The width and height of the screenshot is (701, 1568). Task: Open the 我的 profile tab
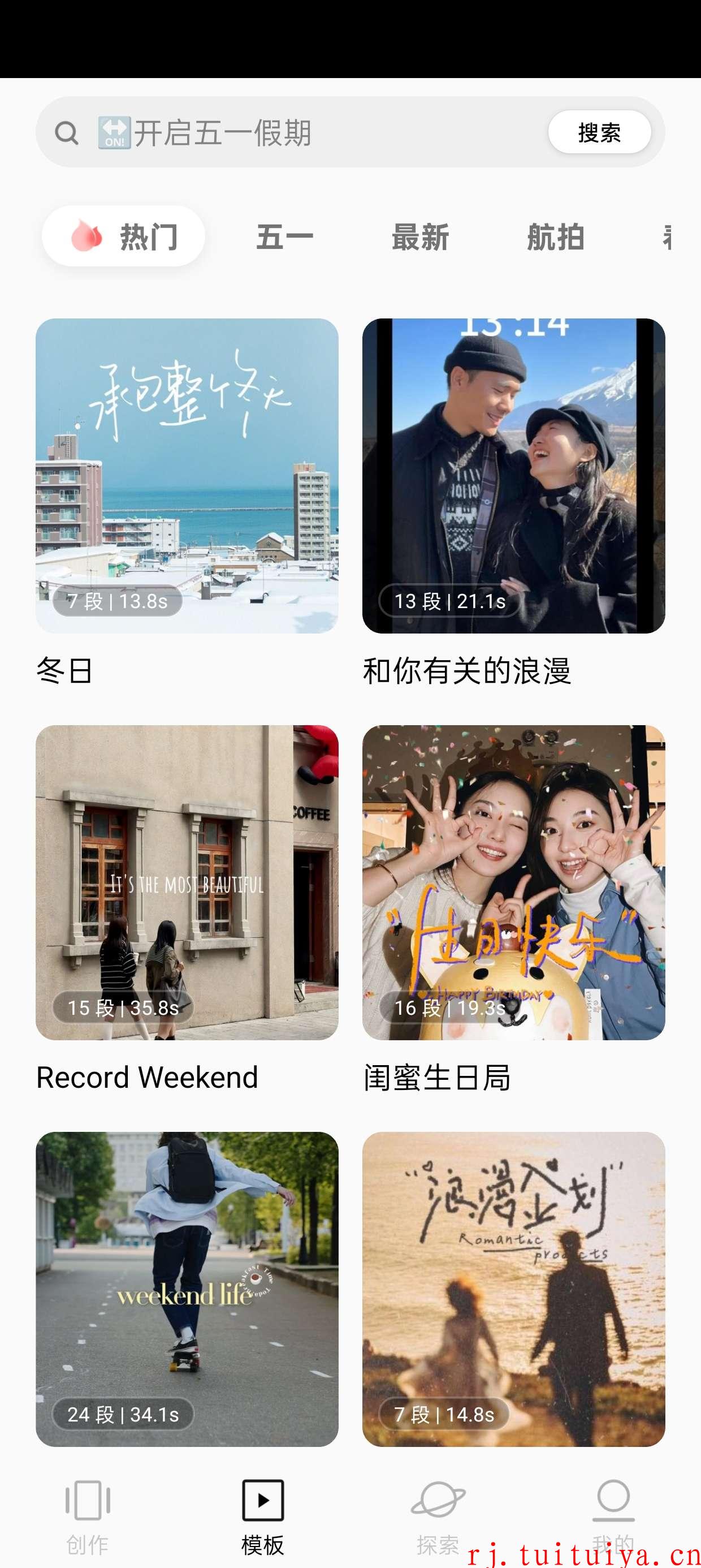(613, 1518)
